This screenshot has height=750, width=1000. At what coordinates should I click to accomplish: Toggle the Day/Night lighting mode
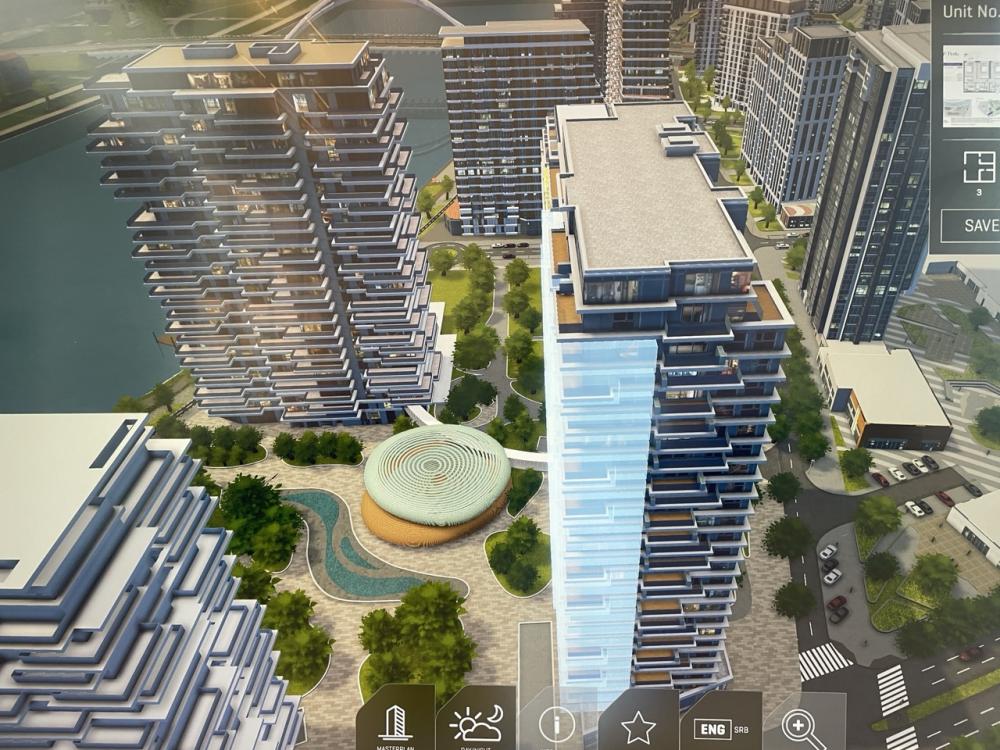pyautogui.click(x=476, y=722)
